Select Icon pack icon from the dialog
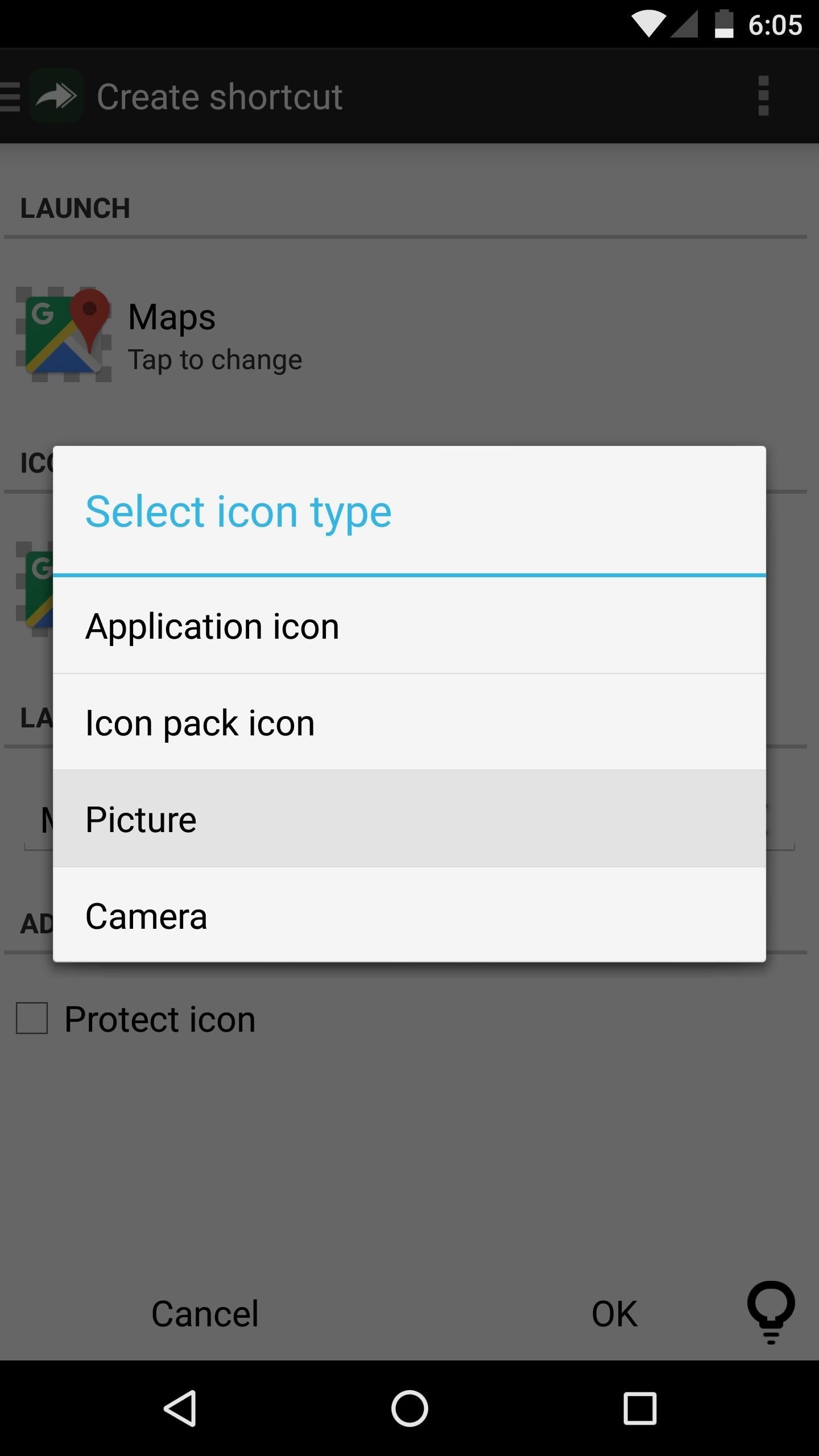 pyautogui.click(x=200, y=722)
